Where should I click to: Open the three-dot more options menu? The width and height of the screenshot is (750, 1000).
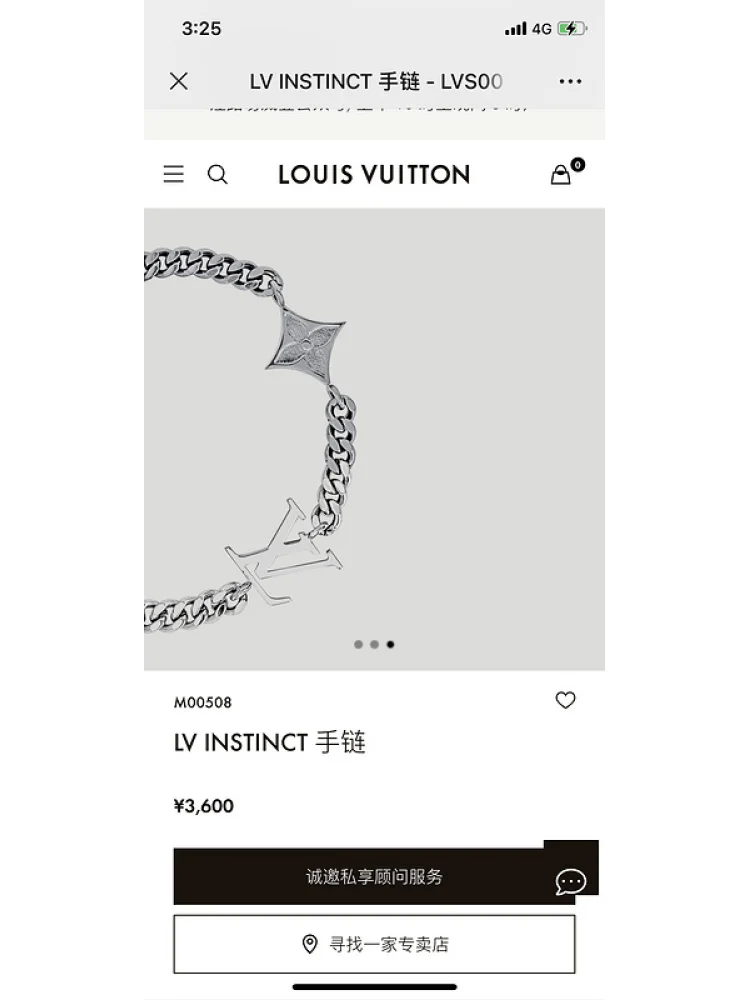[x=570, y=81]
